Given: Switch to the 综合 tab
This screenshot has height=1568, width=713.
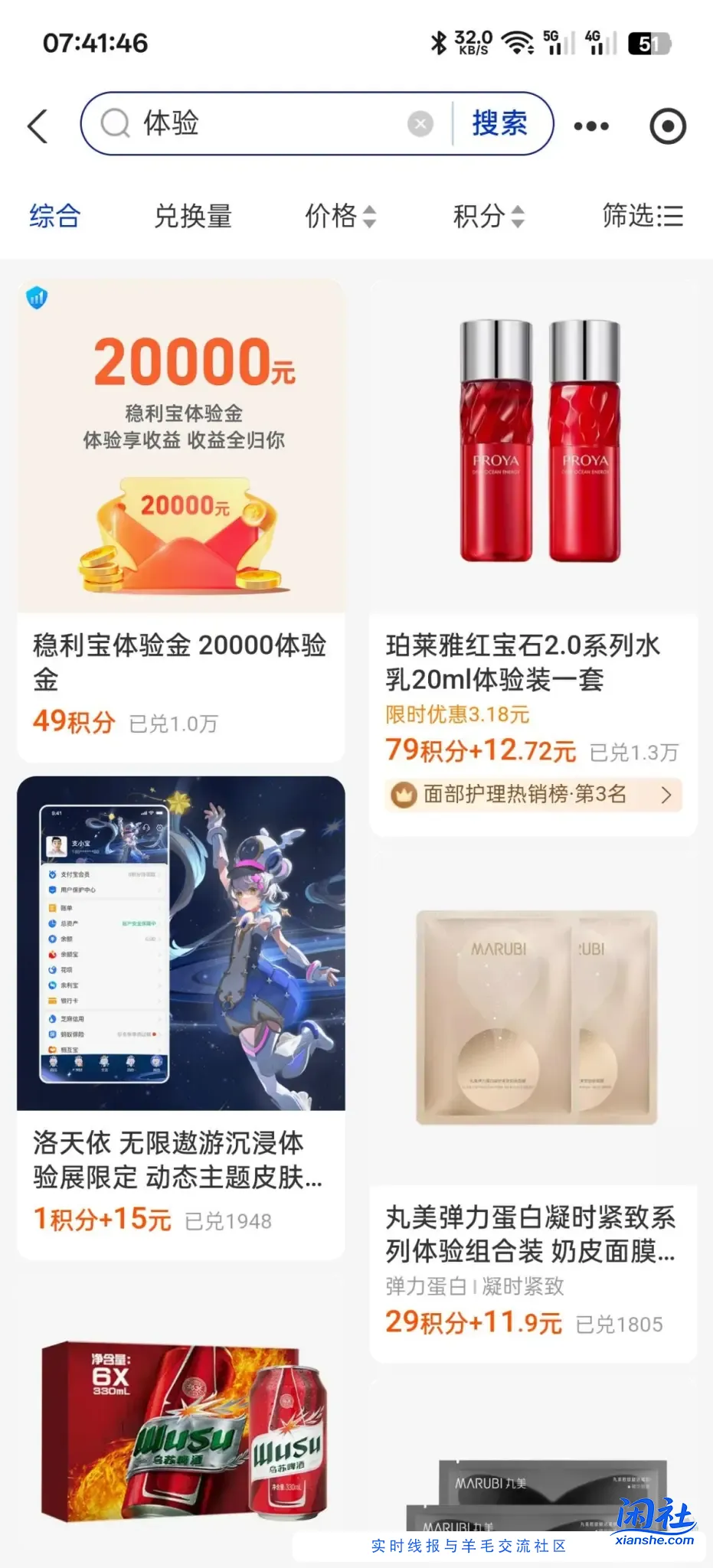Looking at the screenshot, I should pyautogui.click(x=53, y=215).
